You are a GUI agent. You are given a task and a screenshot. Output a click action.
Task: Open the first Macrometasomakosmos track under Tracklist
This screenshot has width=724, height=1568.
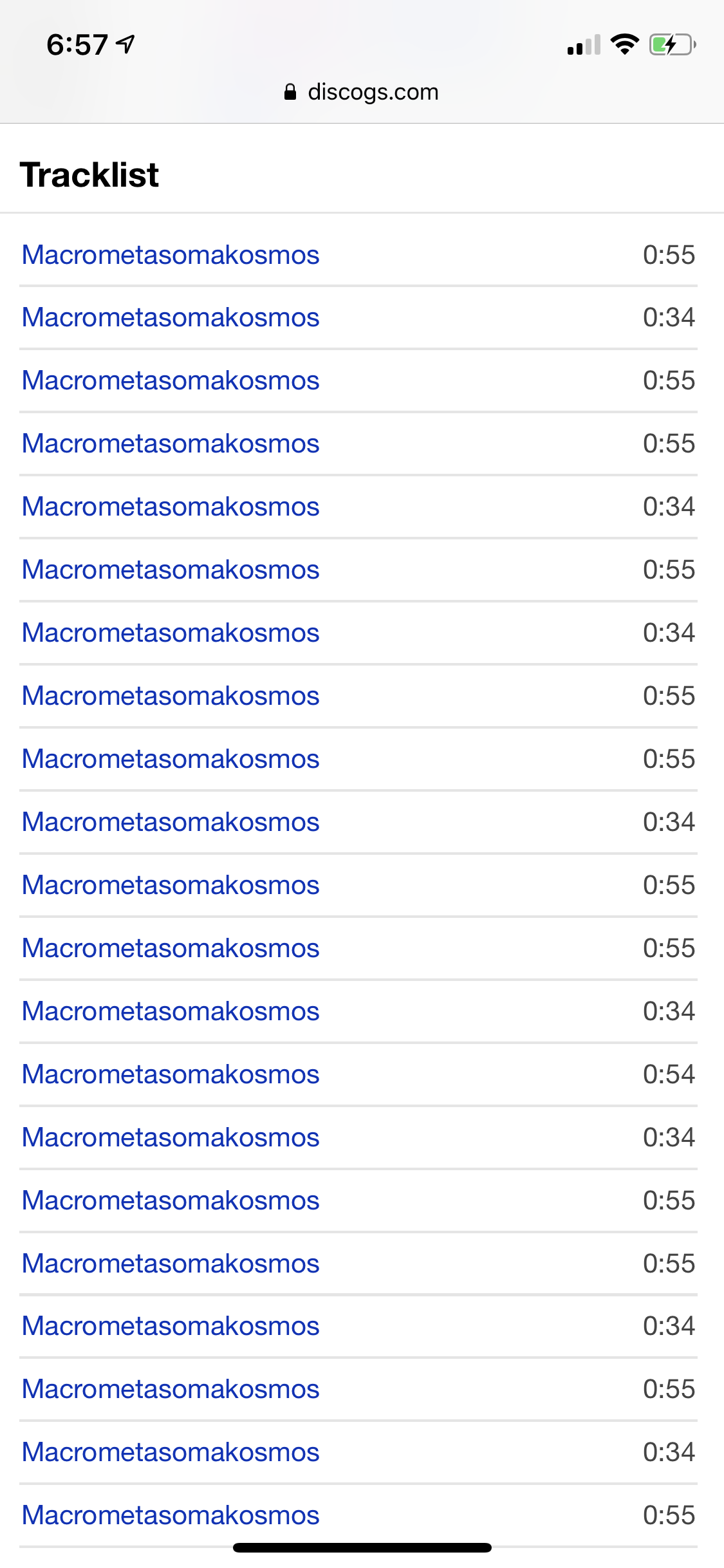[171, 255]
